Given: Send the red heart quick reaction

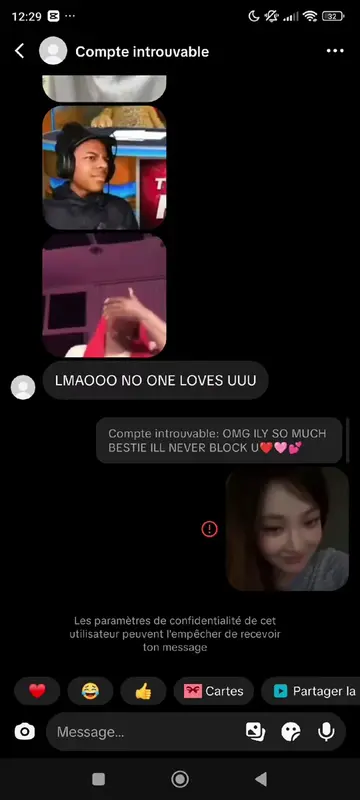Looking at the screenshot, I should (x=37, y=691).
